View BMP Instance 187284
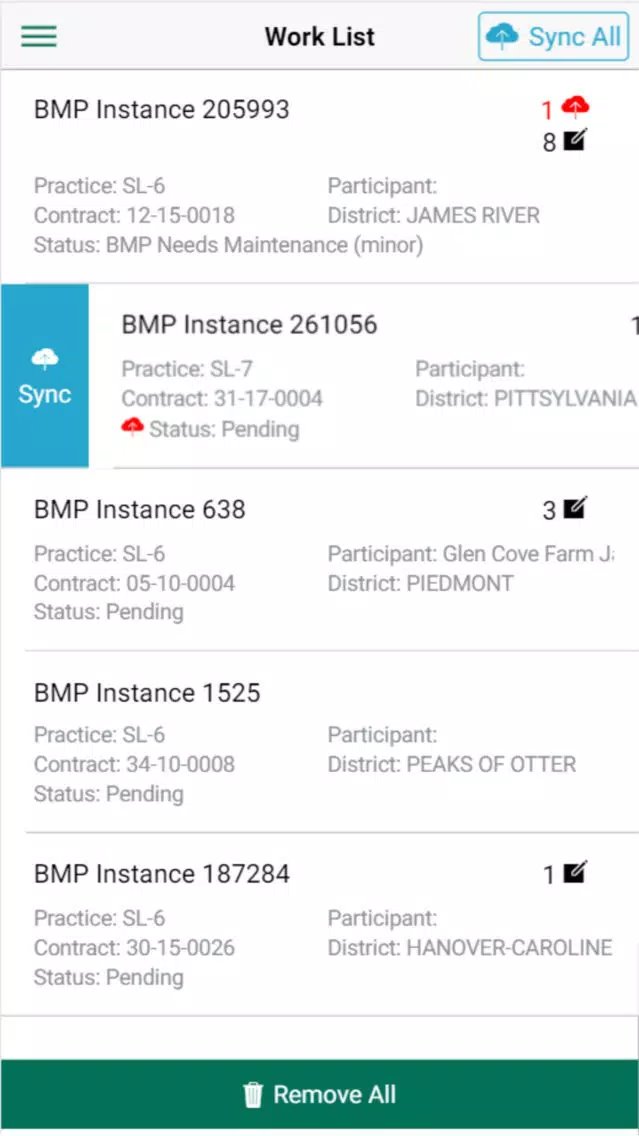The height and width of the screenshot is (1136, 639). (x=320, y=924)
